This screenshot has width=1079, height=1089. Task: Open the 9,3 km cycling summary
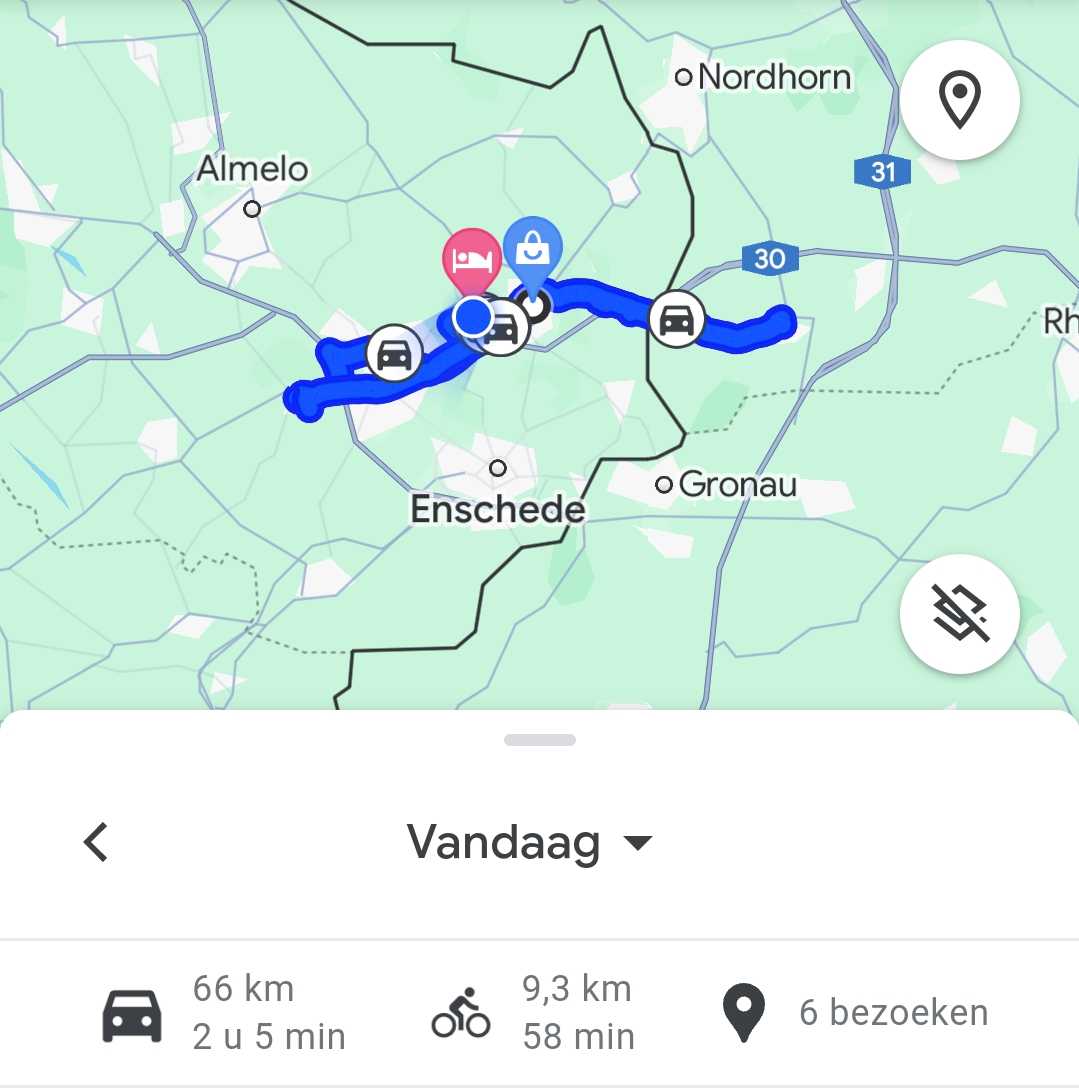click(533, 1013)
